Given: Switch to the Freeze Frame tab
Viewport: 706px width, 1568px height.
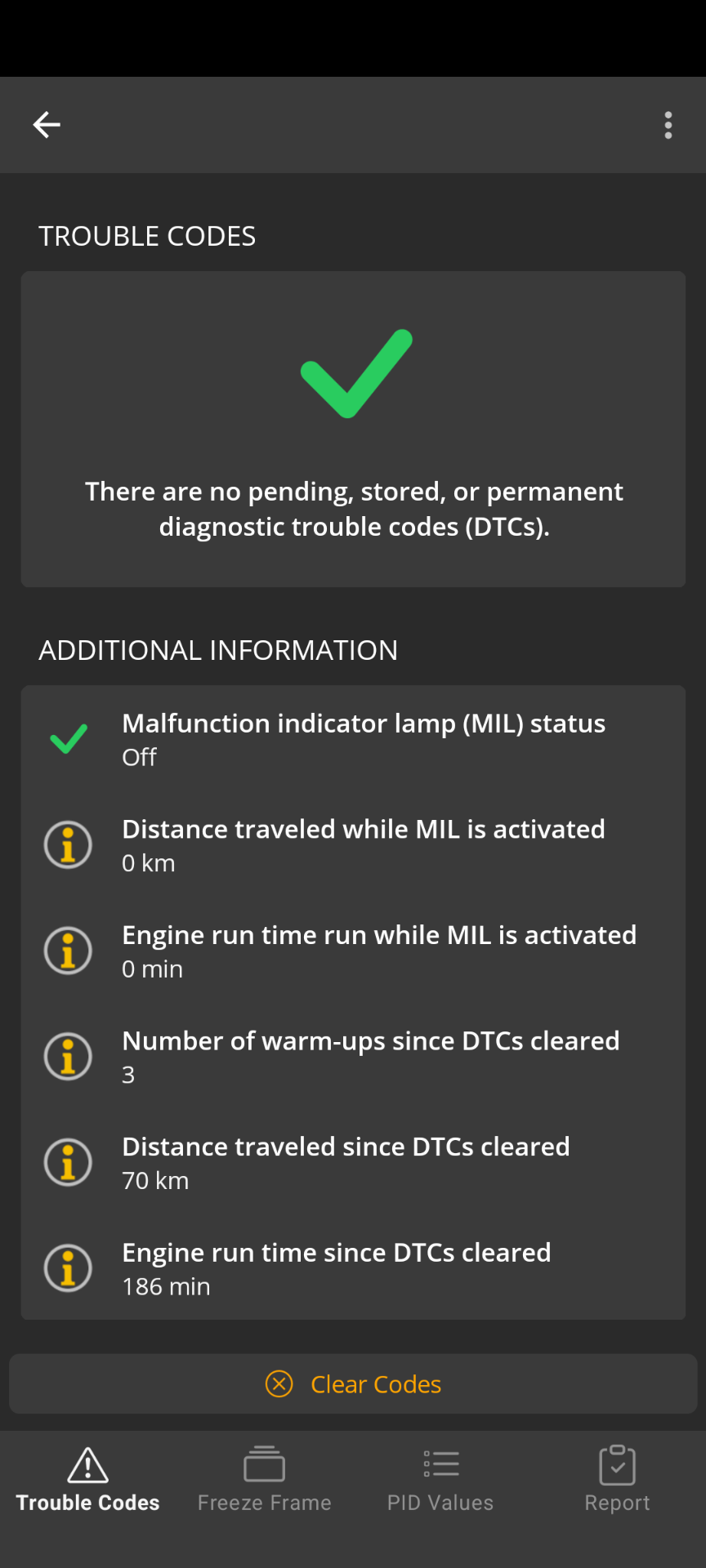Looking at the screenshot, I should tap(265, 1480).
